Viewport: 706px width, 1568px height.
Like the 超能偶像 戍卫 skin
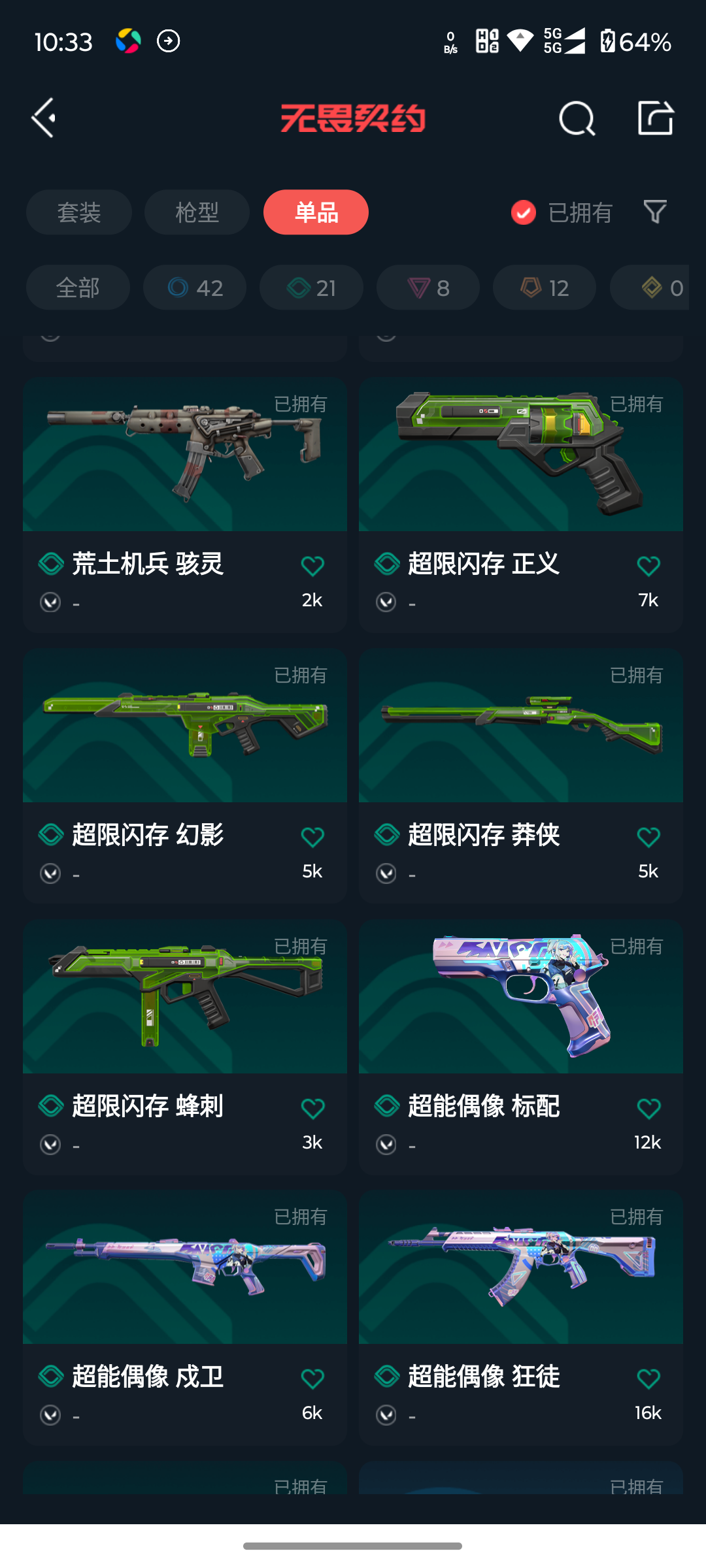(x=312, y=1379)
